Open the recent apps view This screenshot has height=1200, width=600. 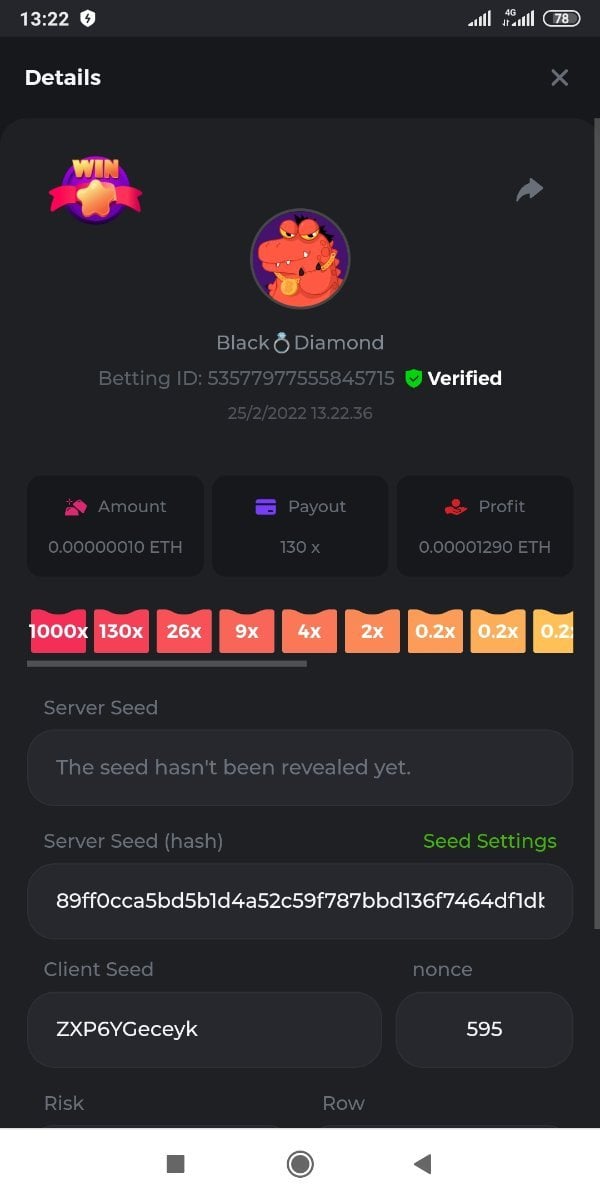tap(175, 1163)
